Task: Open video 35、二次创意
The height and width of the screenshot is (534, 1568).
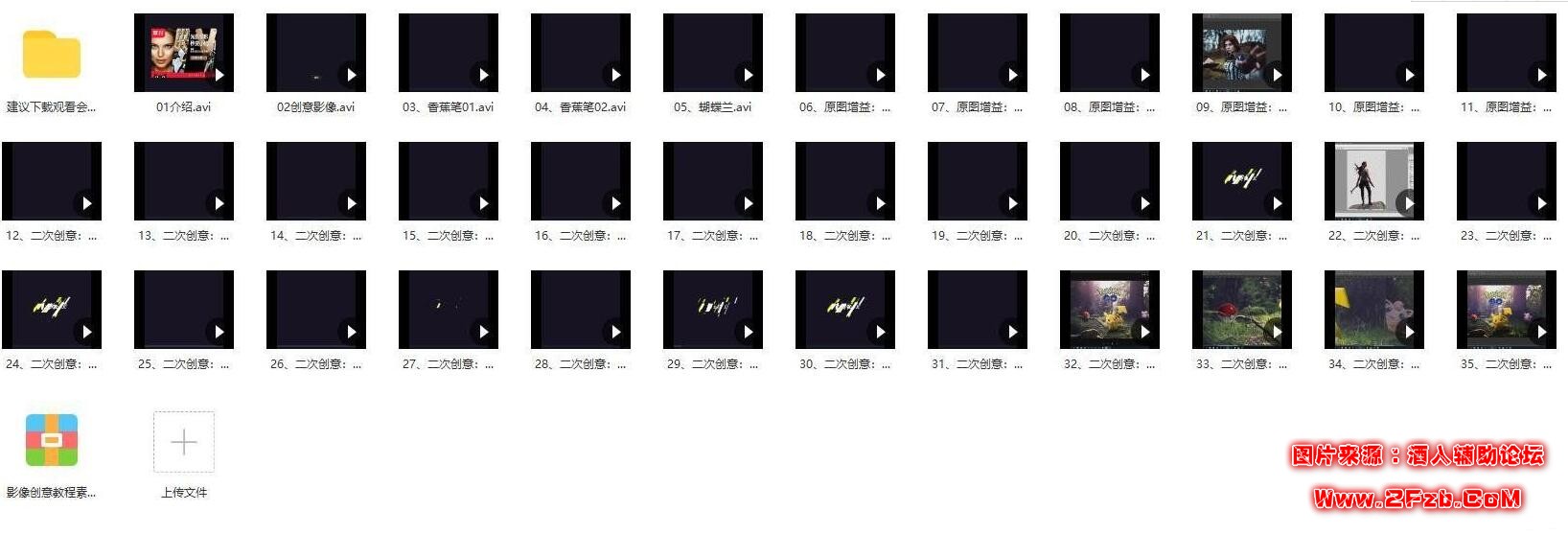Action: pyautogui.click(x=1506, y=310)
